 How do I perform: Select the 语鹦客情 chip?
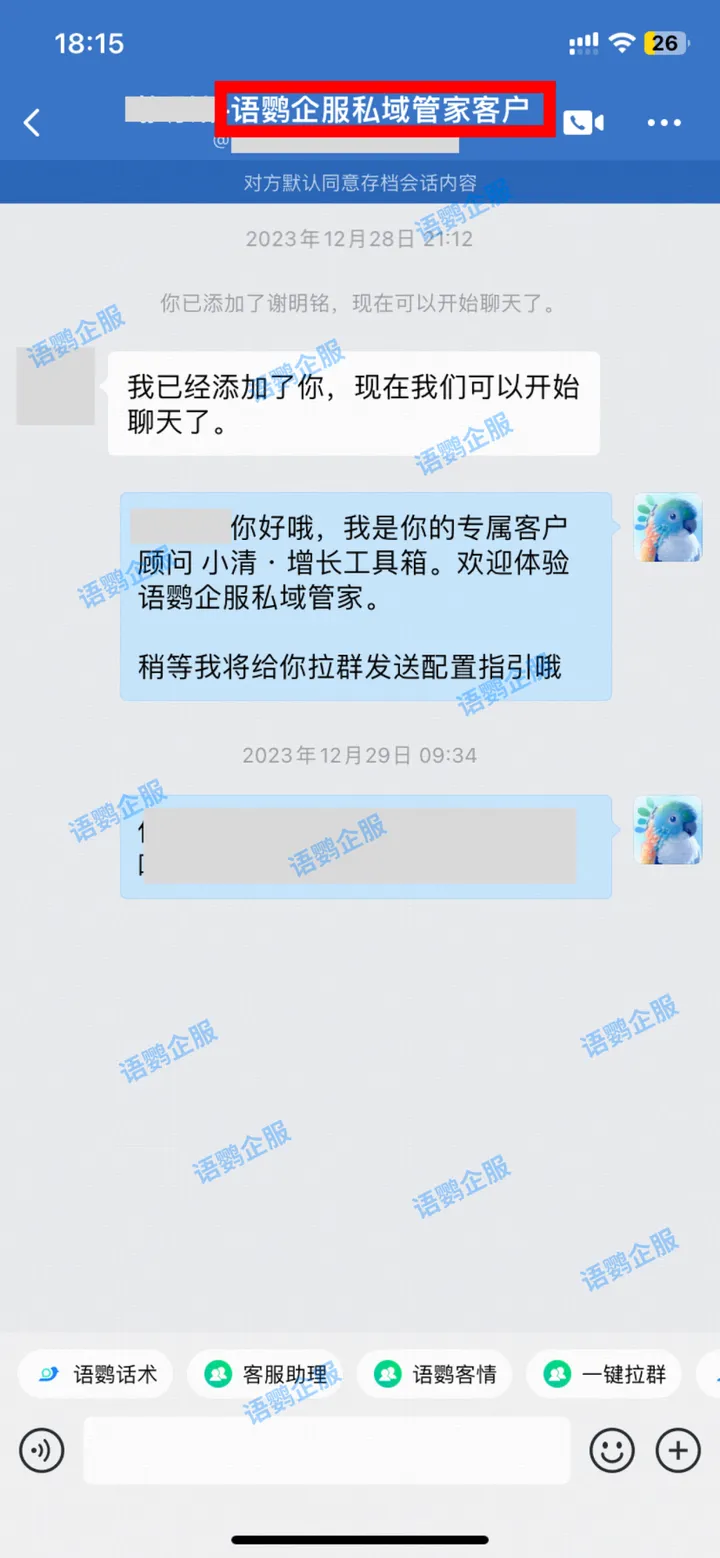(x=434, y=1374)
